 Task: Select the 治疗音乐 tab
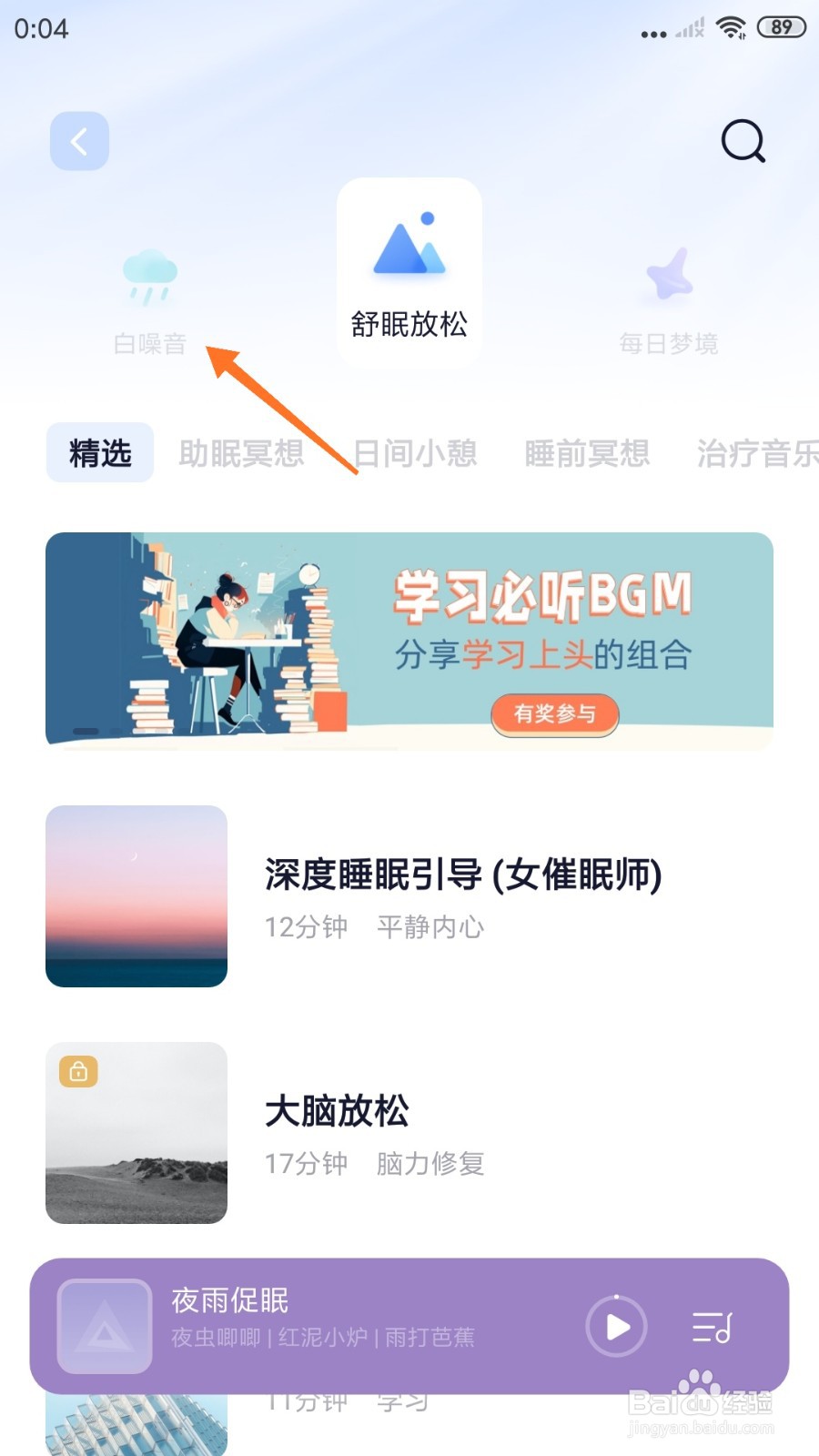click(757, 452)
